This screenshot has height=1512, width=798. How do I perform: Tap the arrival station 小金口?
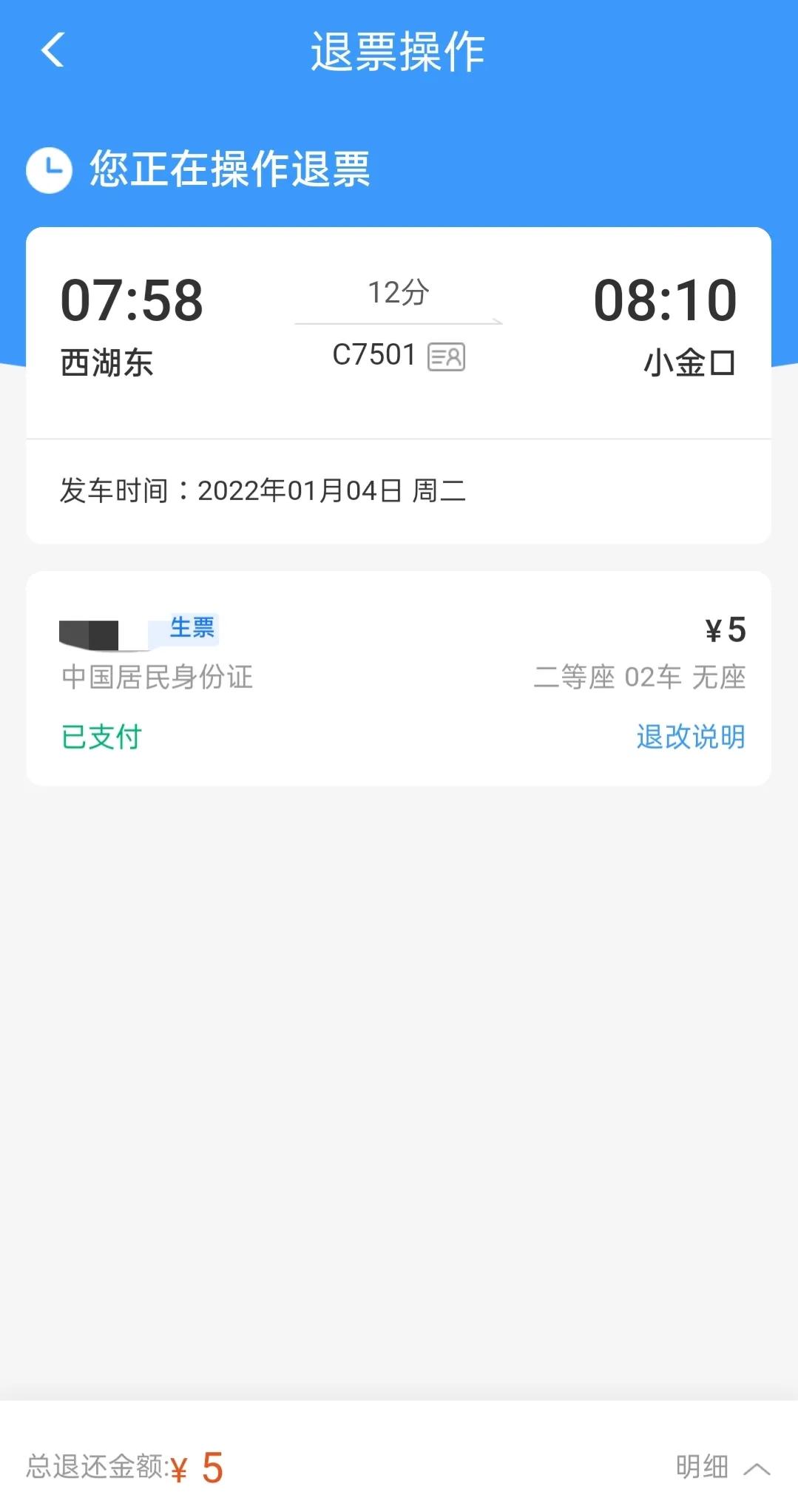(x=689, y=364)
